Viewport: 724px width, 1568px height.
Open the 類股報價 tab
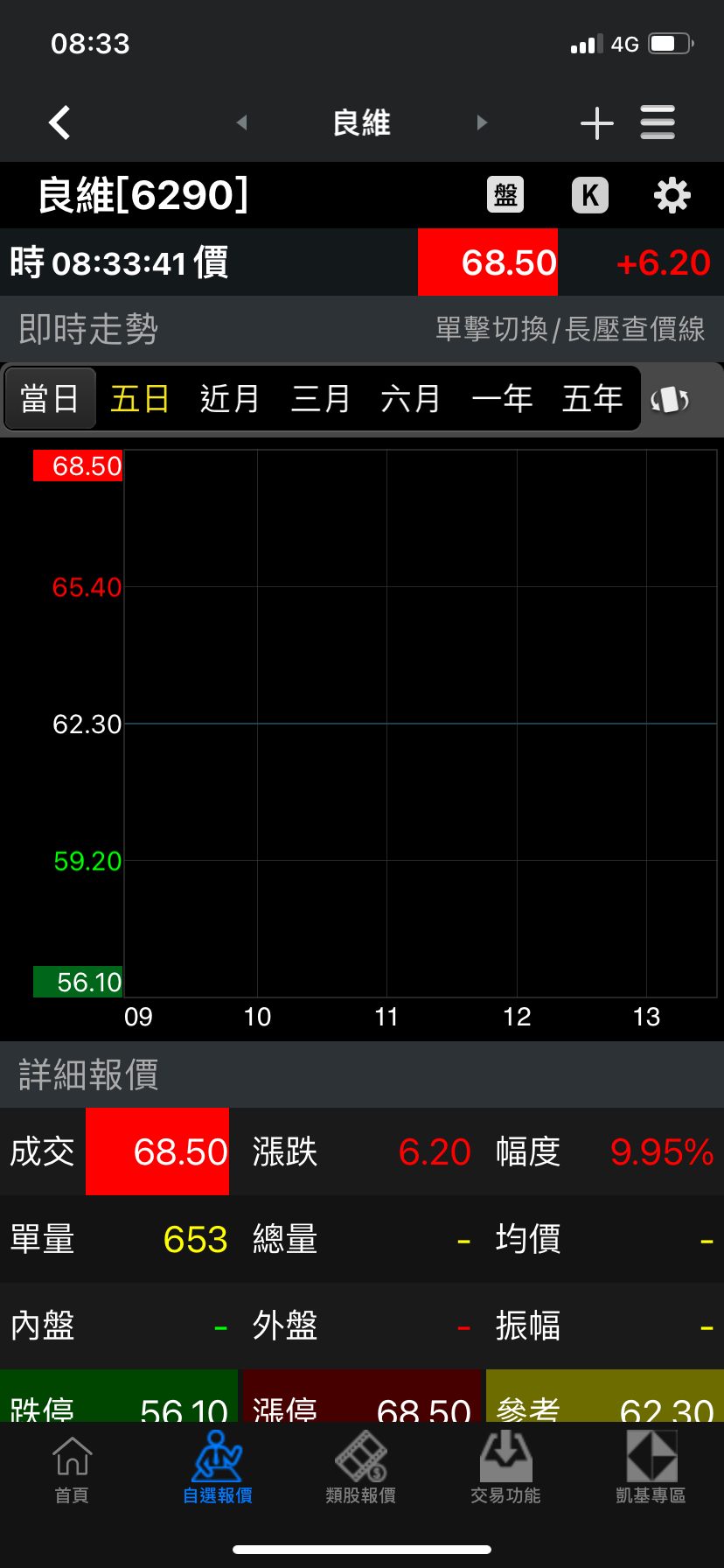click(361, 1469)
